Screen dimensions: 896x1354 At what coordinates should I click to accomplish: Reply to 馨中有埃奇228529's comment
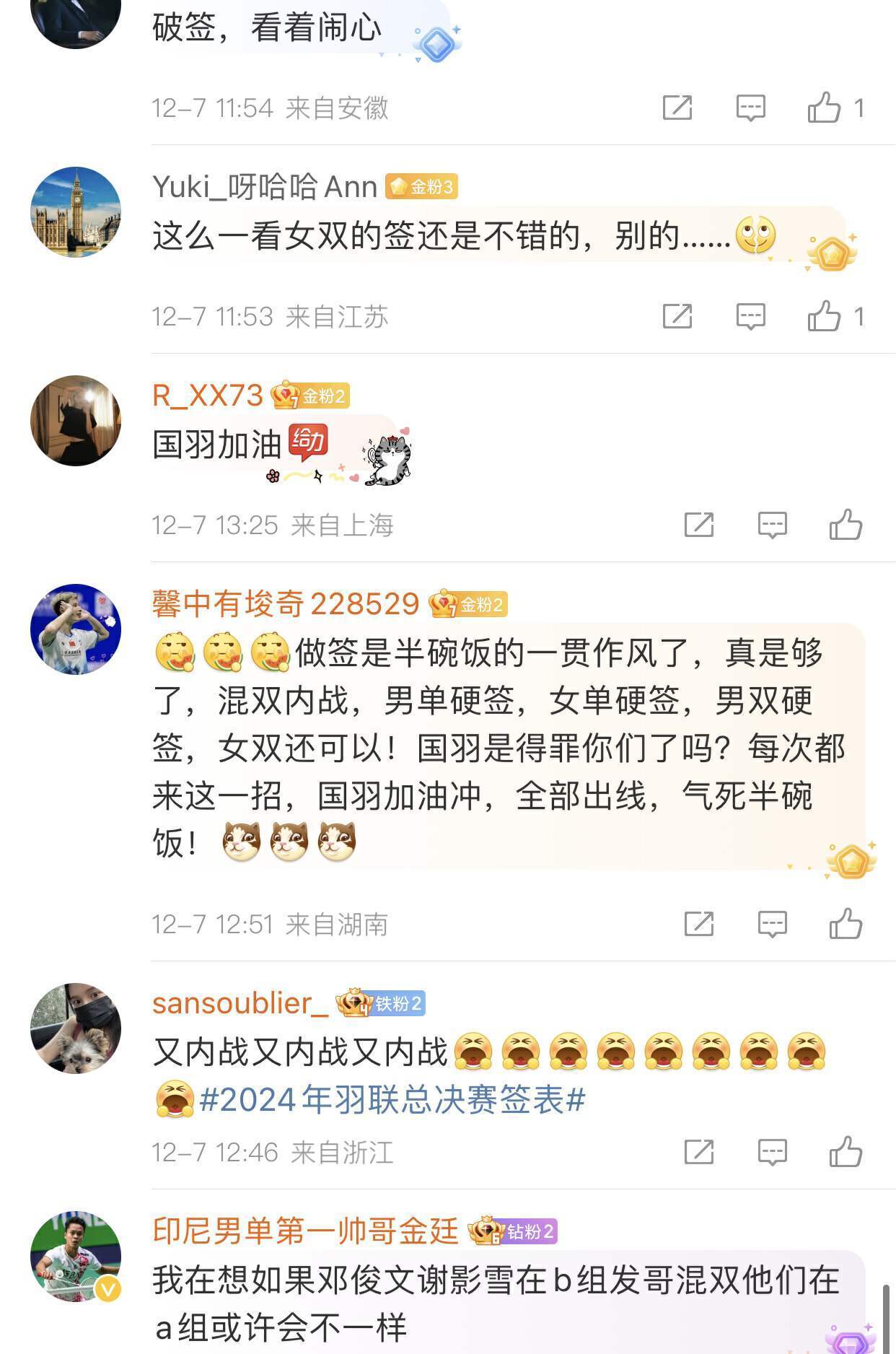[x=772, y=924]
